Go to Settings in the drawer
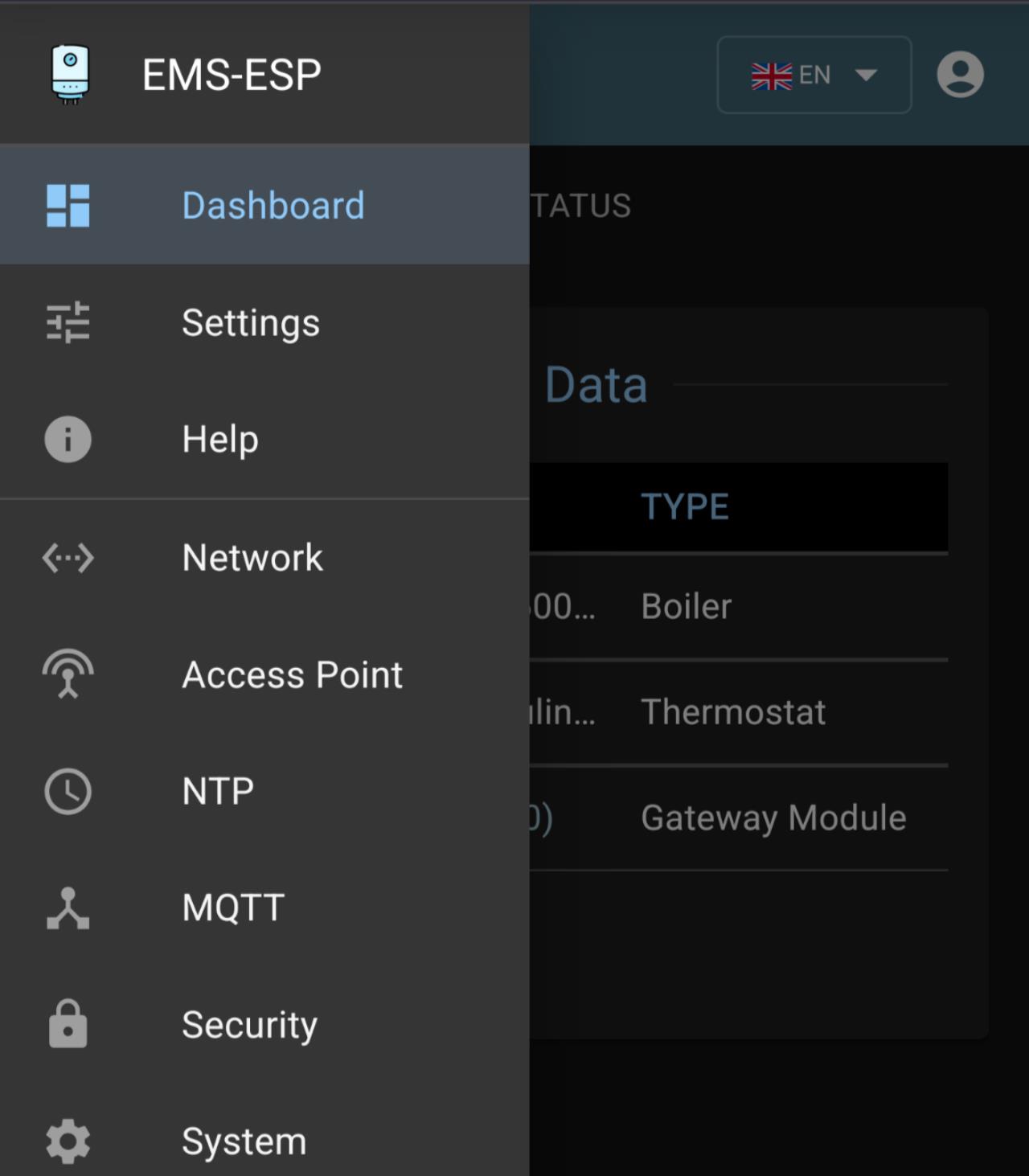This screenshot has height=1176, width=1029. [x=250, y=323]
